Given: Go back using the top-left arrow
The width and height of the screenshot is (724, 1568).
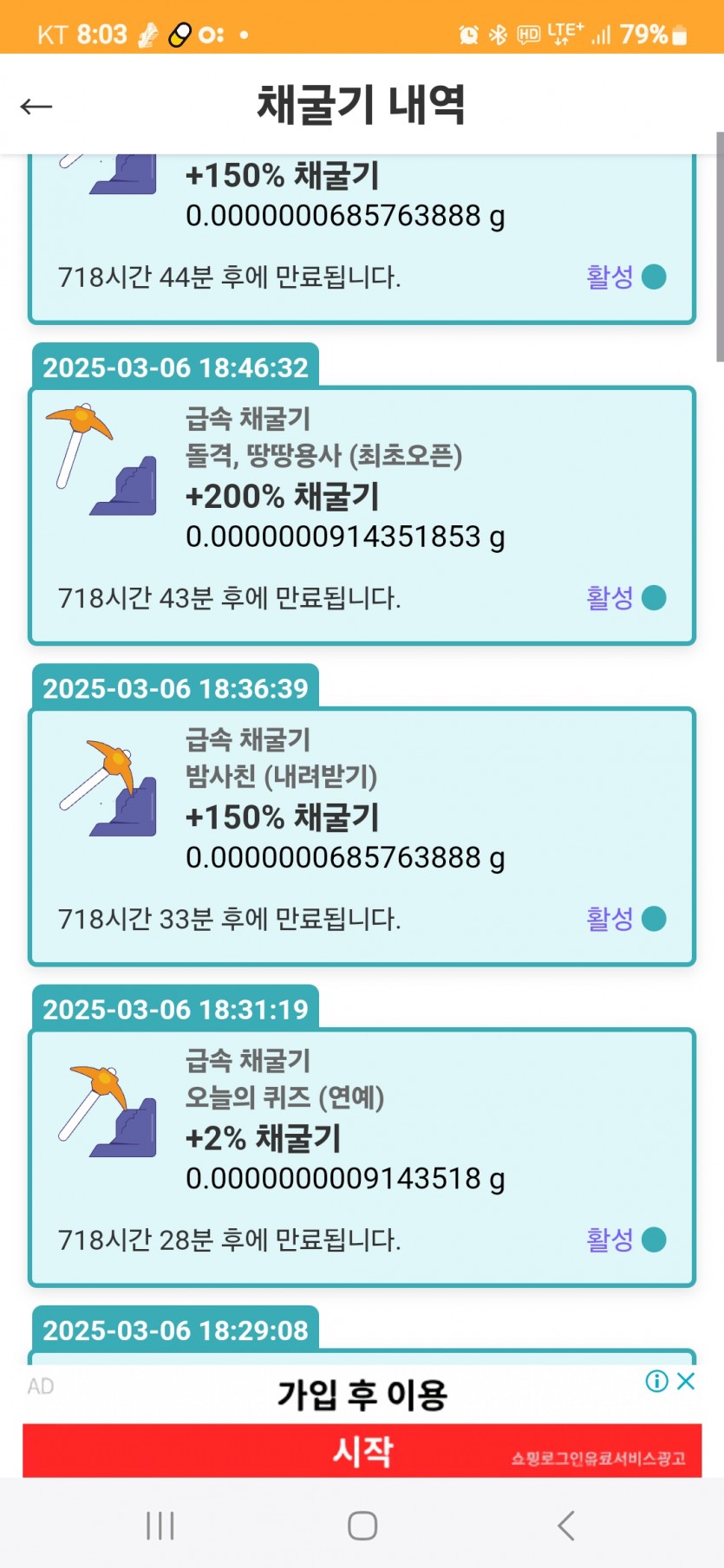Looking at the screenshot, I should pyautogui.click(x=36, y=106).
